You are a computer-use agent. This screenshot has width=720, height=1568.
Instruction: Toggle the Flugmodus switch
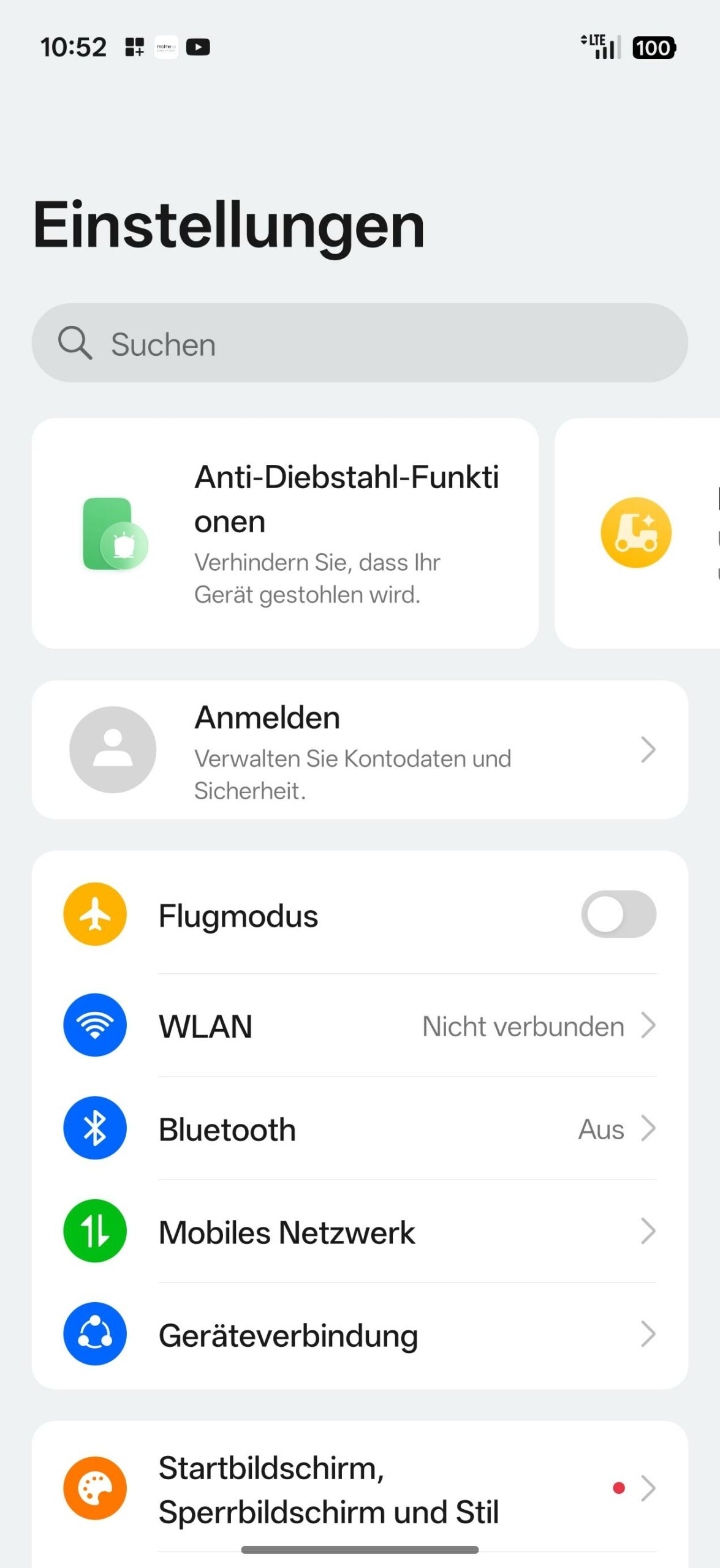coord(618,914)
